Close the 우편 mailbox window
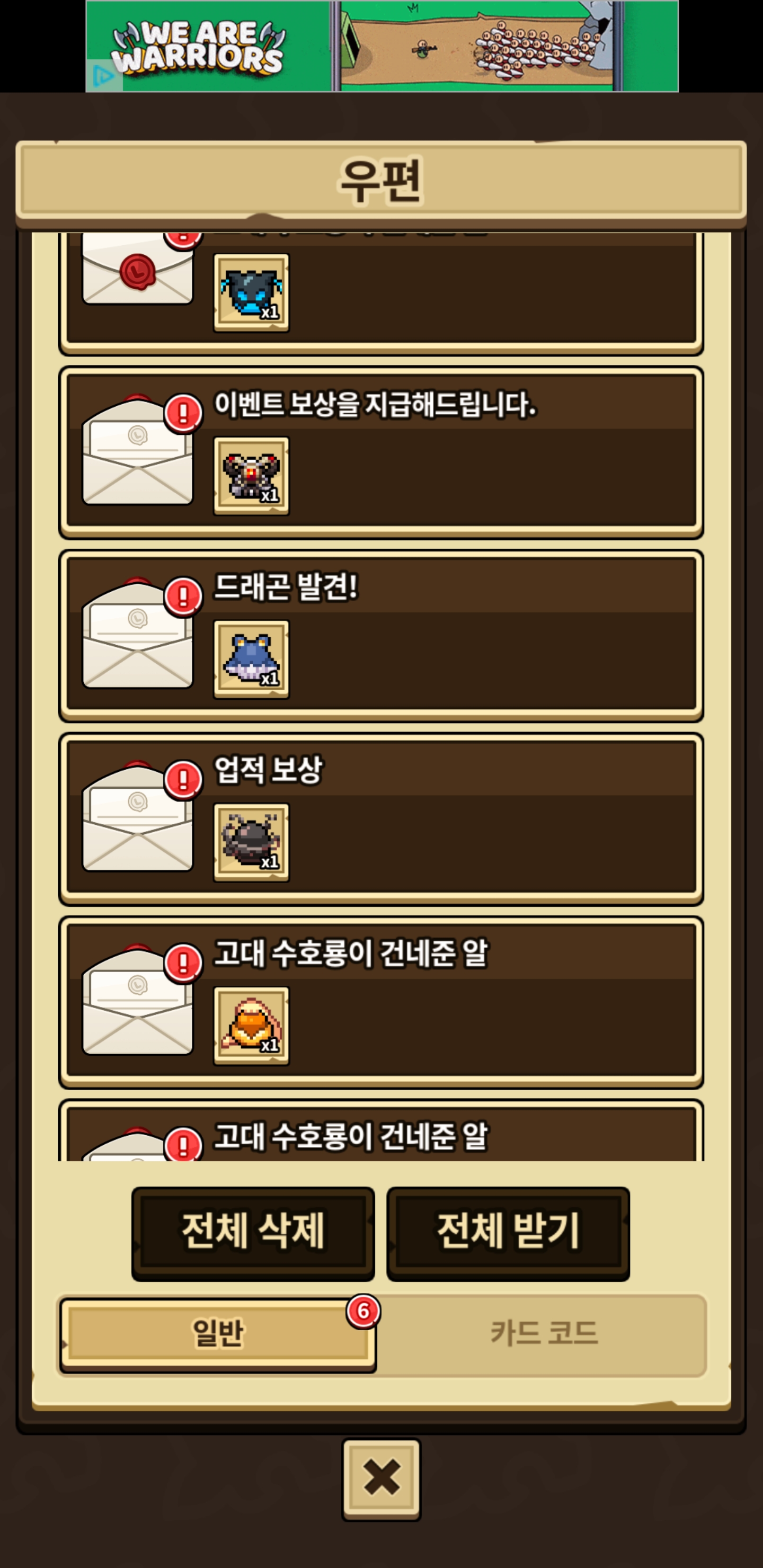763x1568 pixels. 381,1478
